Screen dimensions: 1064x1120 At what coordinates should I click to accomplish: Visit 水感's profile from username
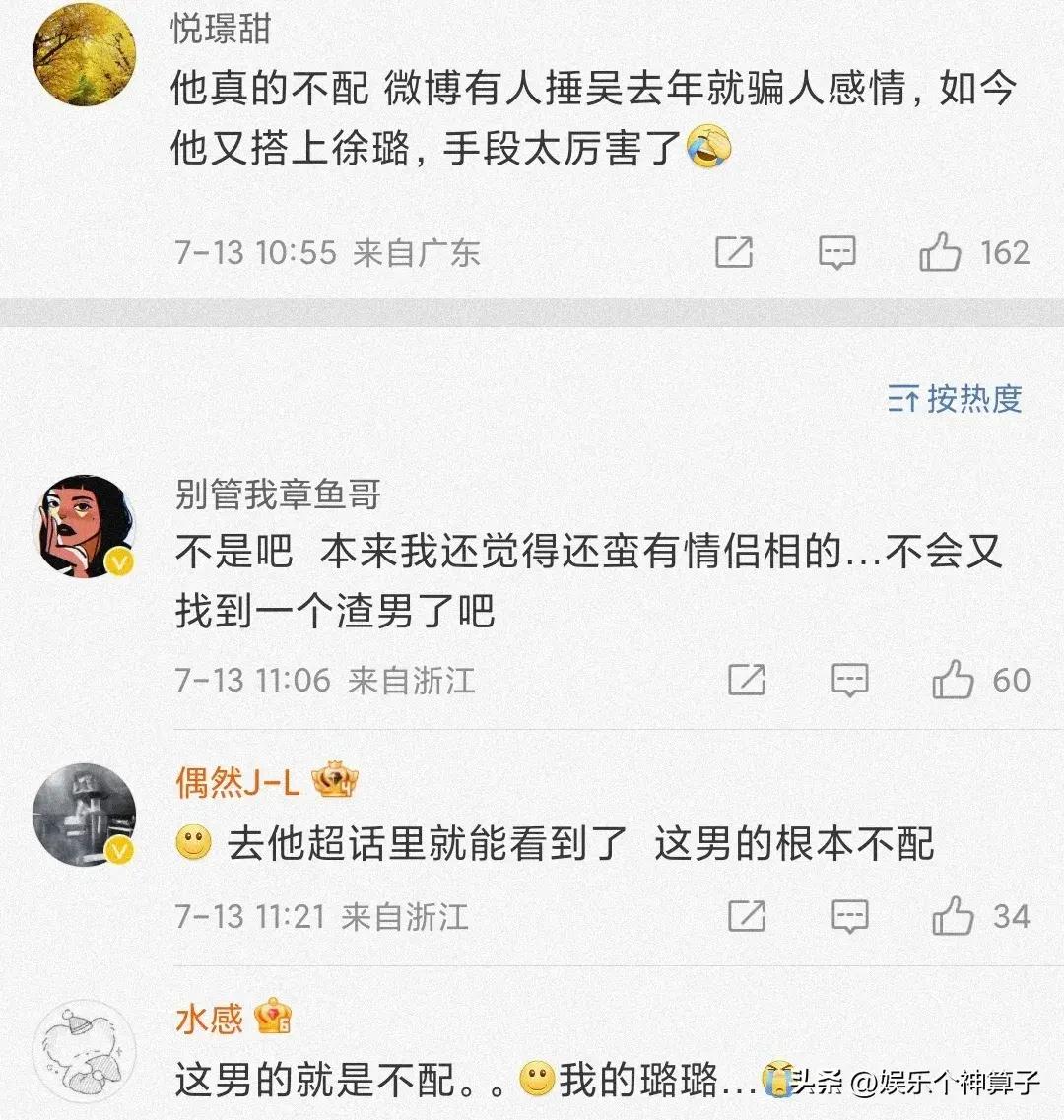tap(209, 1019)
